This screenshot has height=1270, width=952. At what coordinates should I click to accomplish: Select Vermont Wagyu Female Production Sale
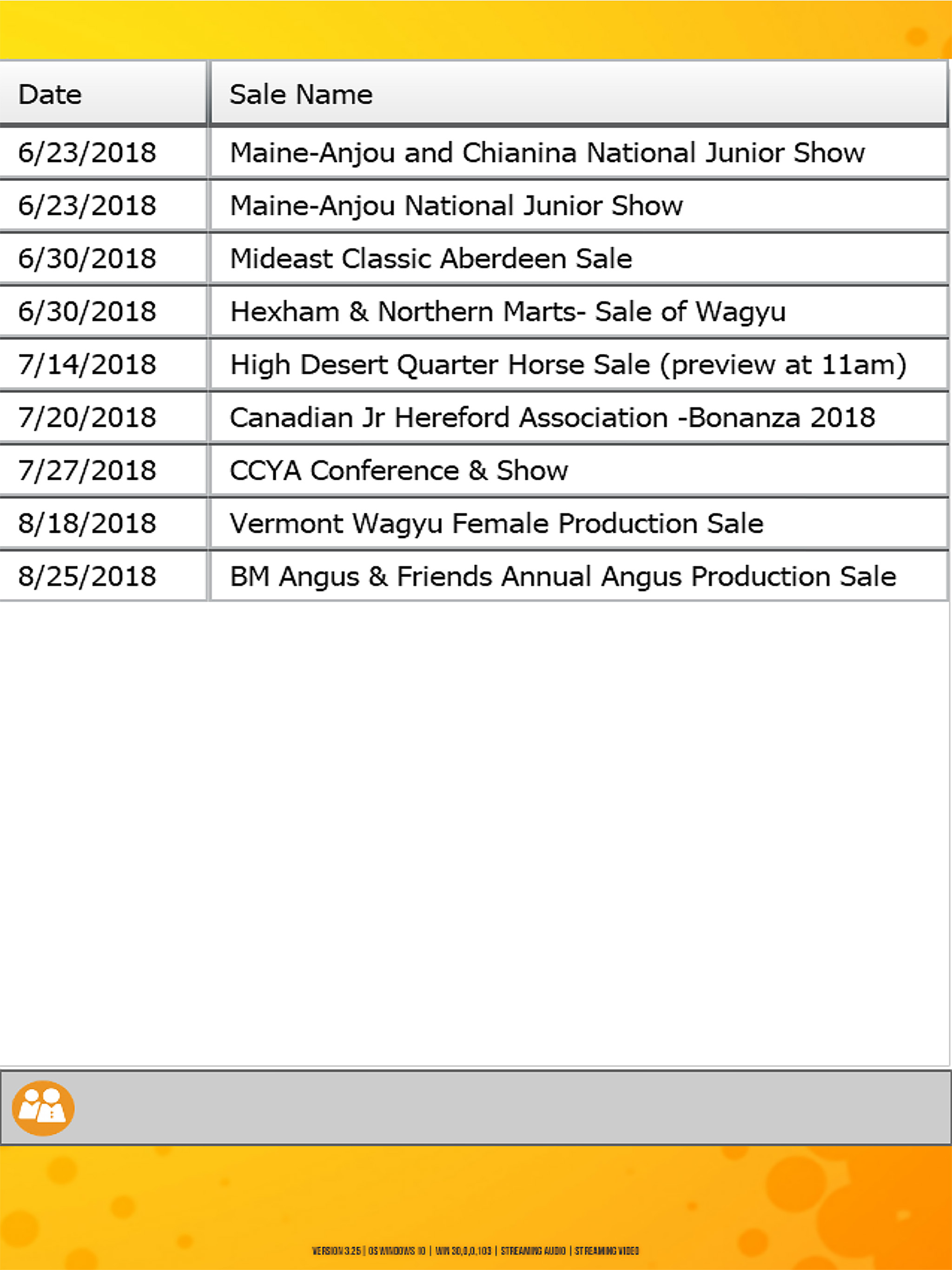click(x=474, y=523)
